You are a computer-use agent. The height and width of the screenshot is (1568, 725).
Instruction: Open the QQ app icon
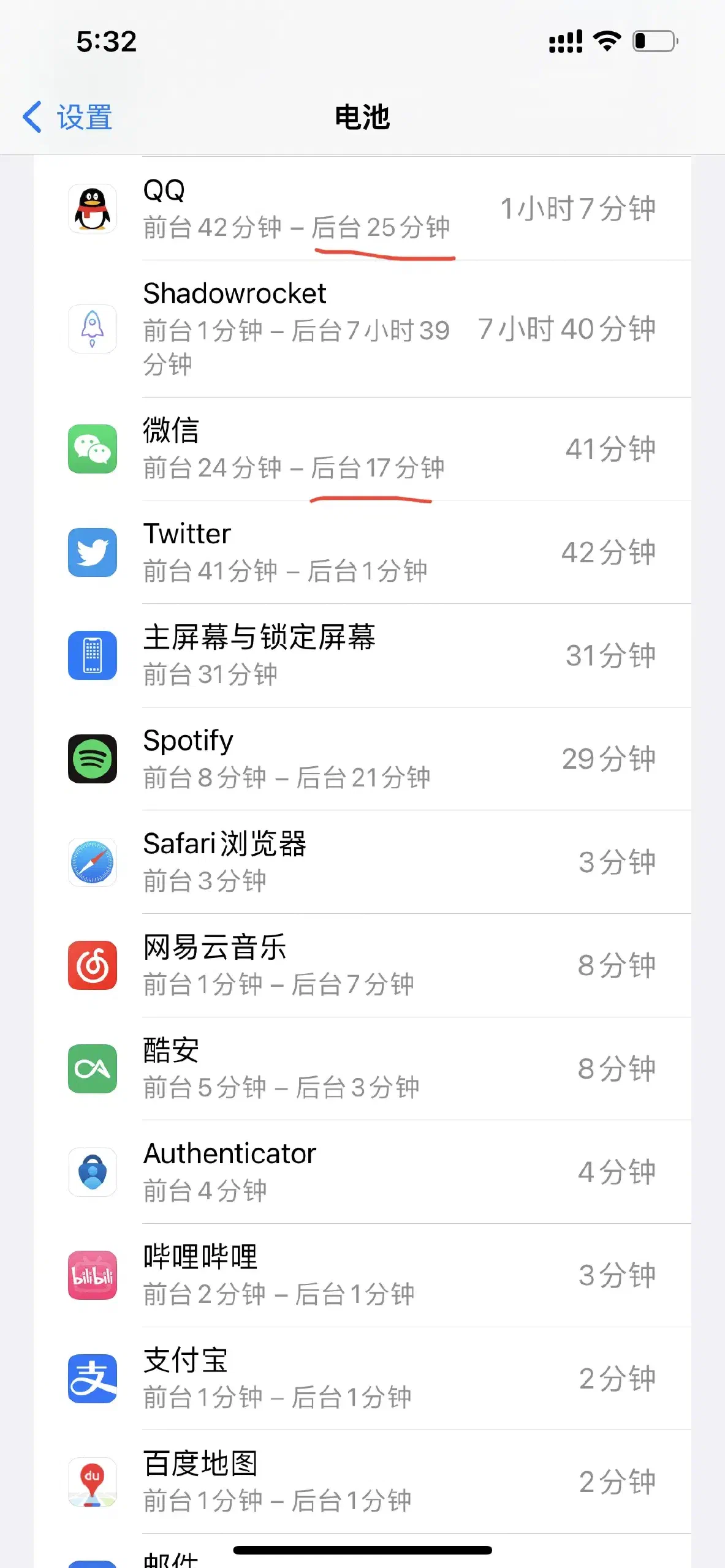tap(92, 208)
